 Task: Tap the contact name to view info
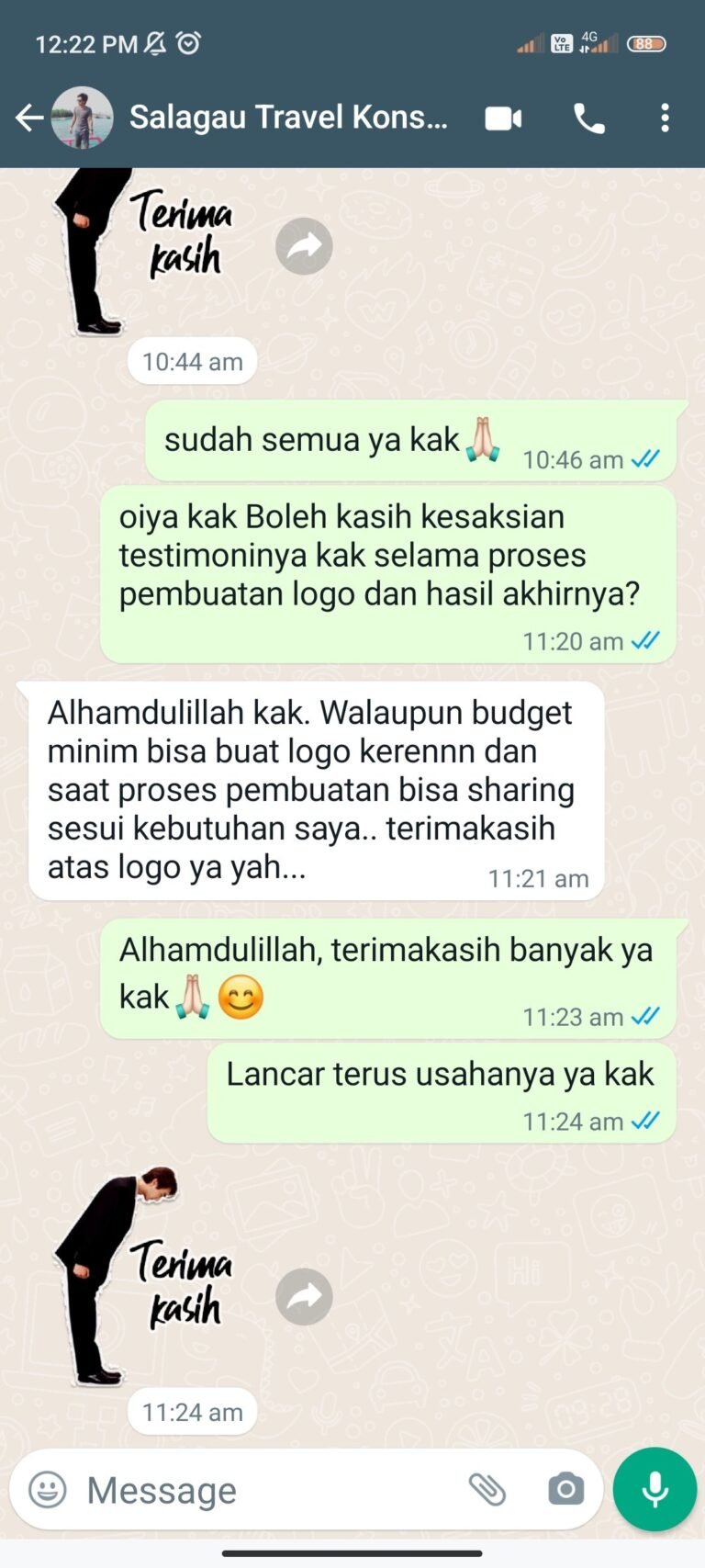coord(289,118)
